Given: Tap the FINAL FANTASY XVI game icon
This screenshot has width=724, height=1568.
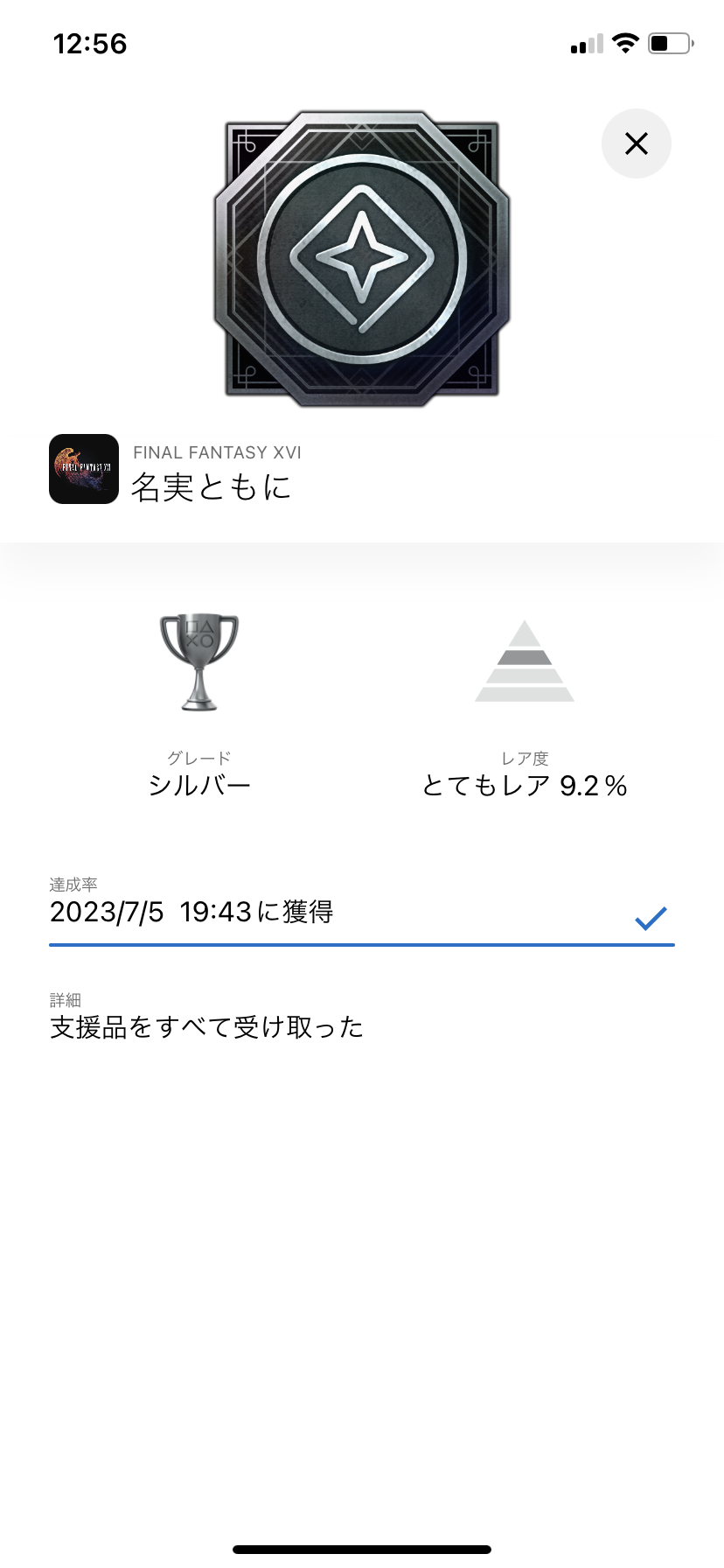Looking at the screenshot, I should [84, 469].
